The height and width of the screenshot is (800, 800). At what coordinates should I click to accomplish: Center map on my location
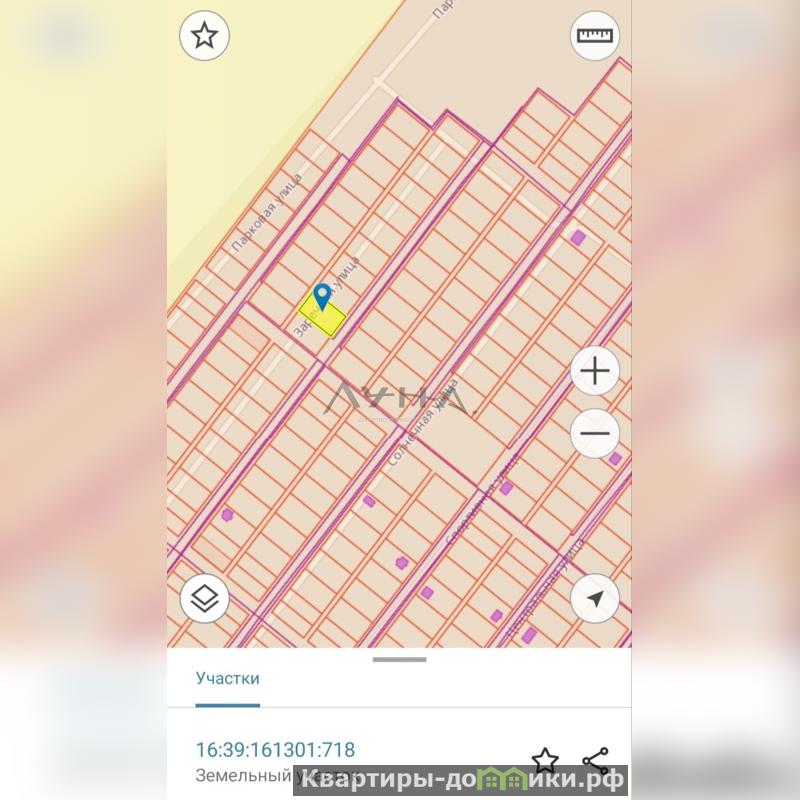coord(595,599)
